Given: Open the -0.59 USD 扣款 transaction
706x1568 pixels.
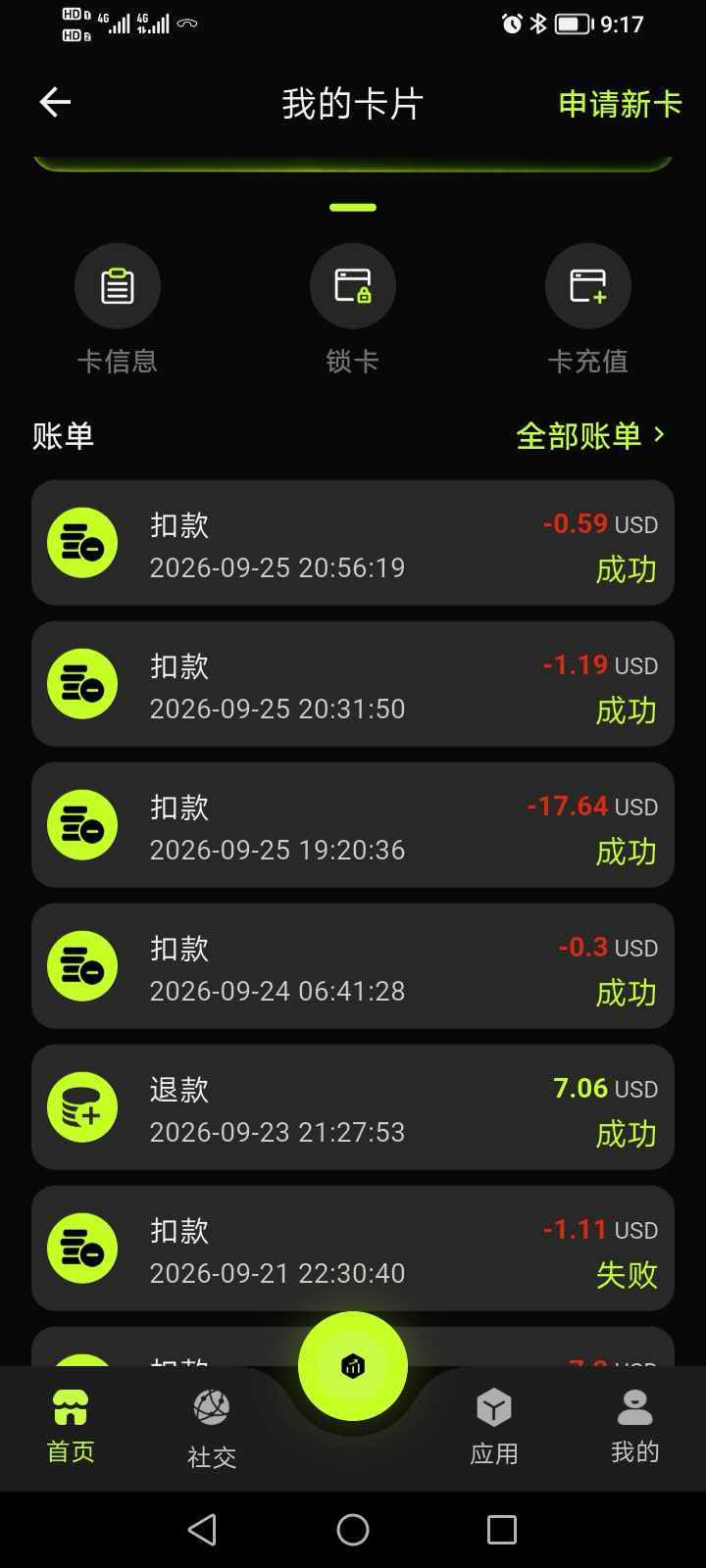Looking at the screenshot, I should point(353,543).
